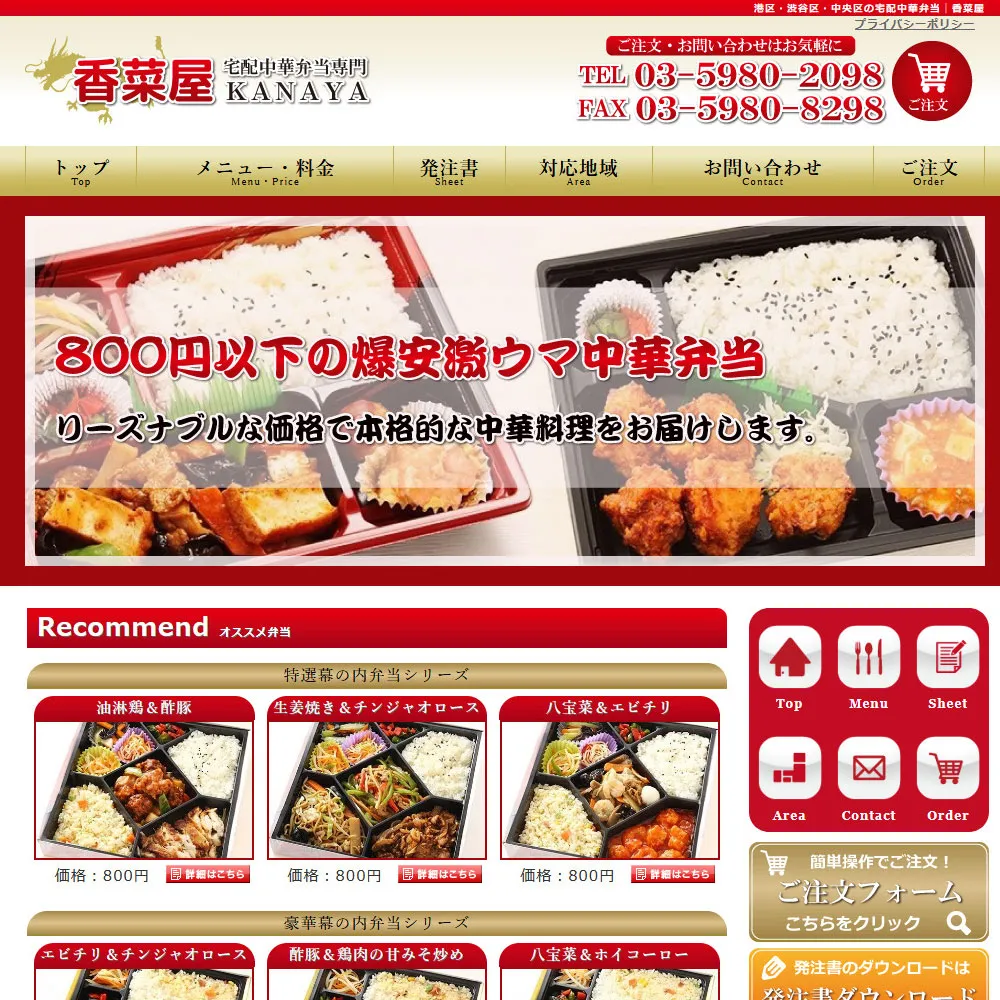Open the 発注書ダウンロード banner

pos(868,978)
